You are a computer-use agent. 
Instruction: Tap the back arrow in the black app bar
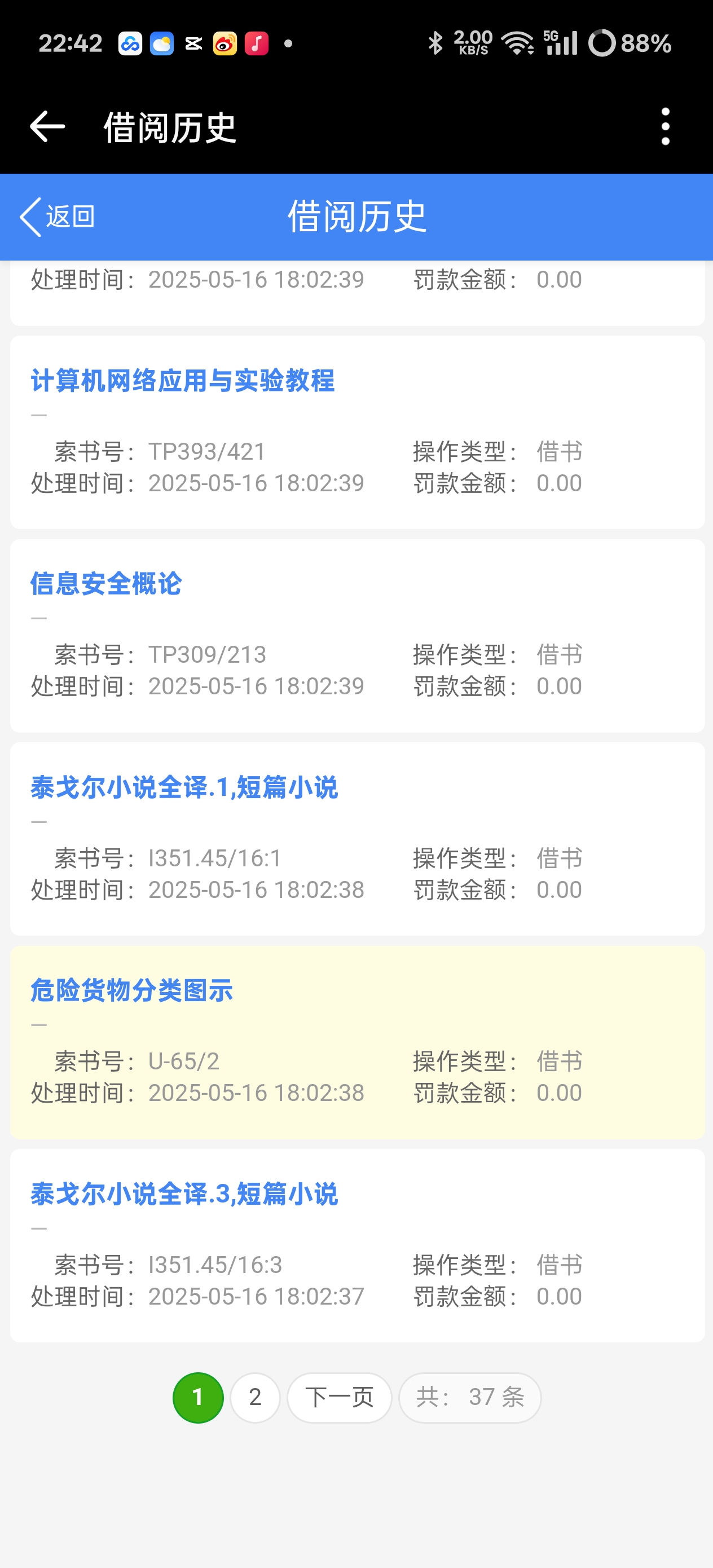pyautogui.click(x=47, y=126)
